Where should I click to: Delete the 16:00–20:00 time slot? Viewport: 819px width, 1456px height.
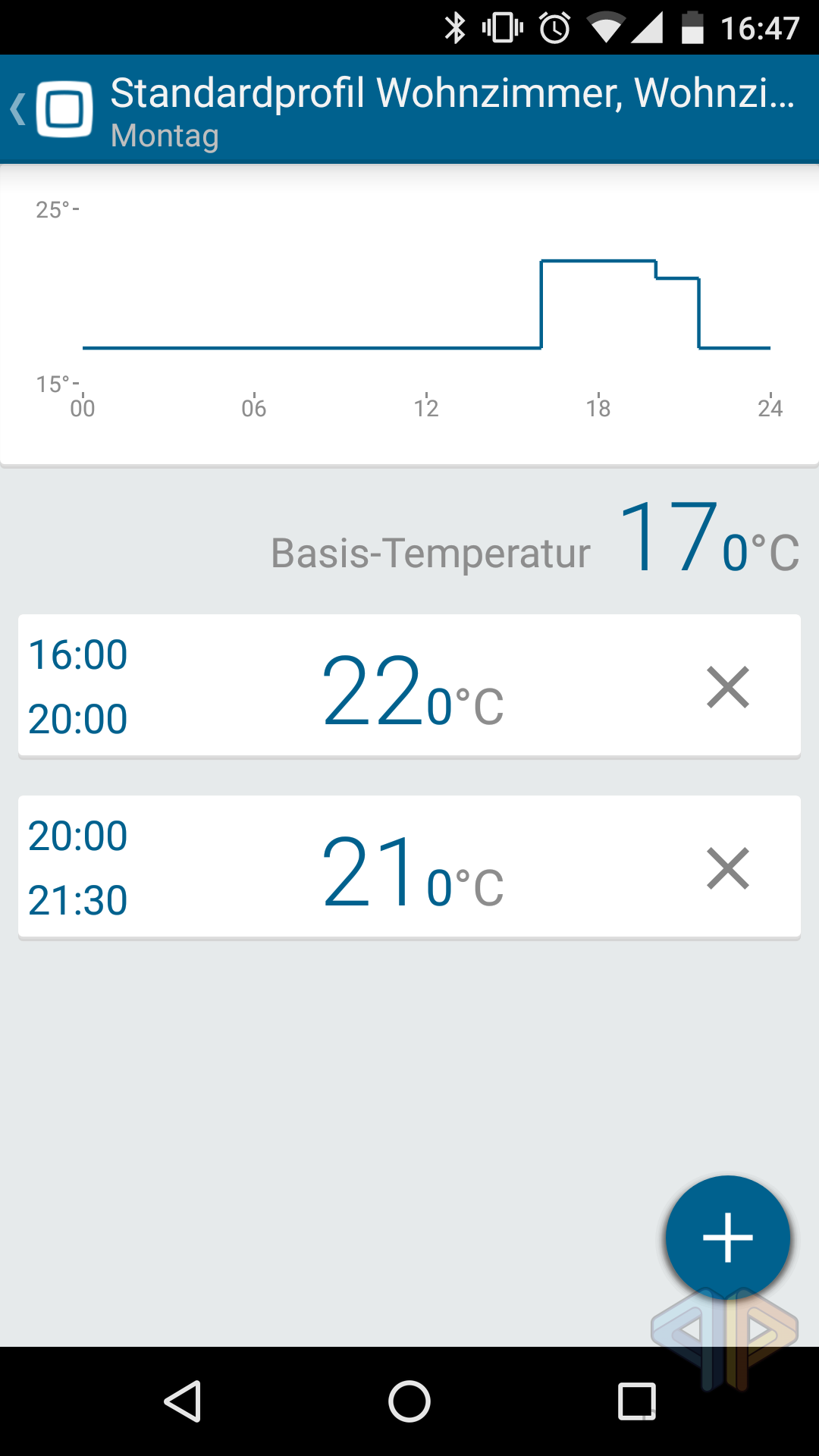point(728,687)
